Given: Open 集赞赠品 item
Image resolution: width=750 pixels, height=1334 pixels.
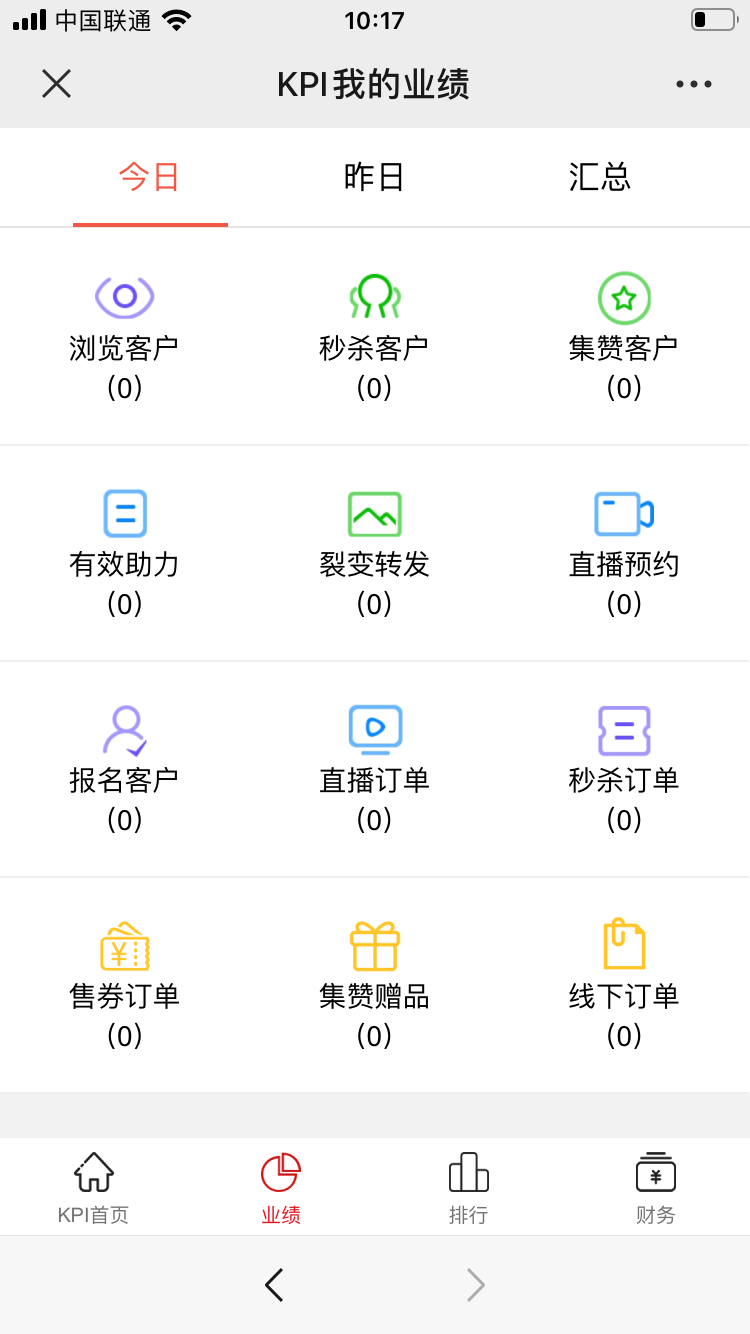Looking at the screenshot, I should point(374,986).
